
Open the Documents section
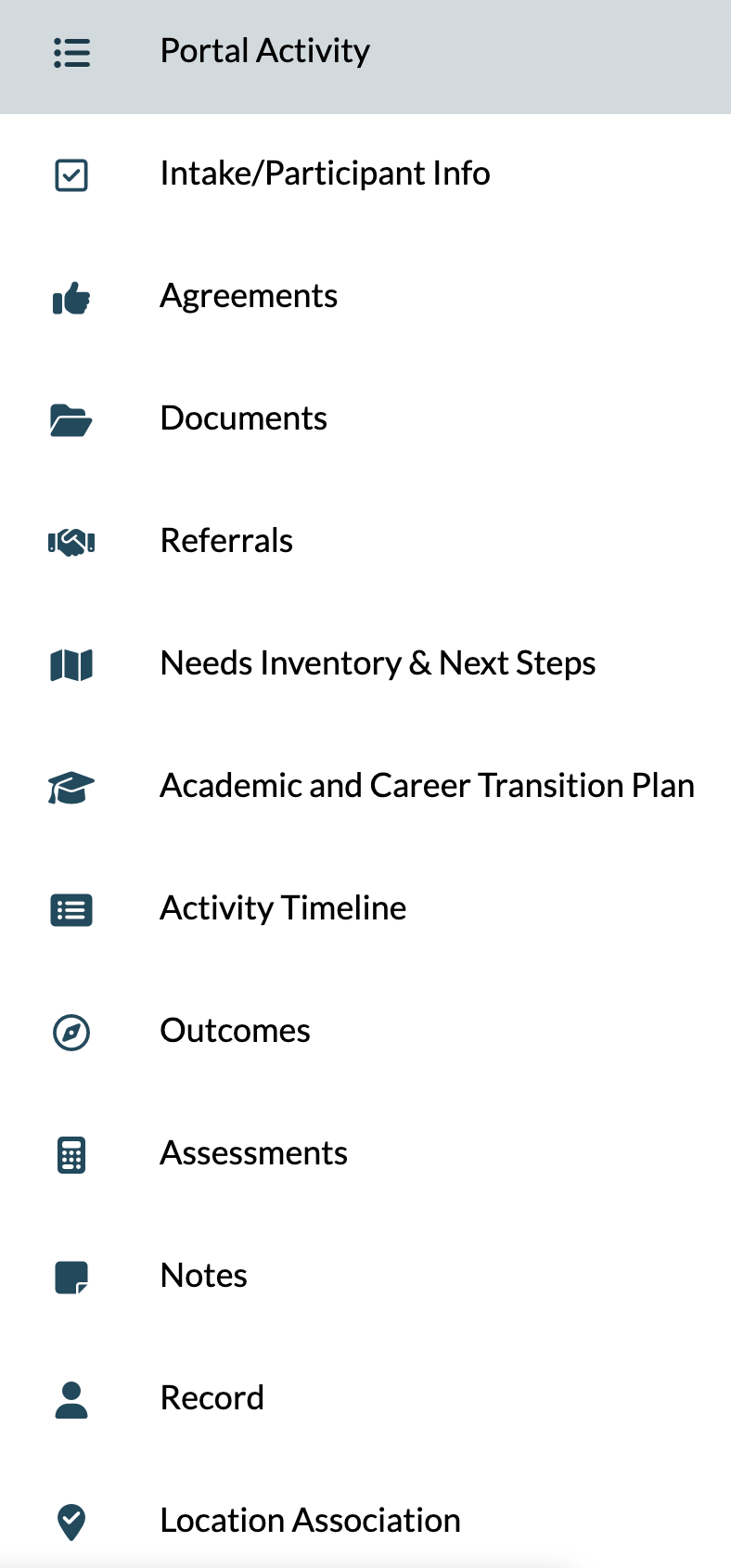(x=243, y=419)
